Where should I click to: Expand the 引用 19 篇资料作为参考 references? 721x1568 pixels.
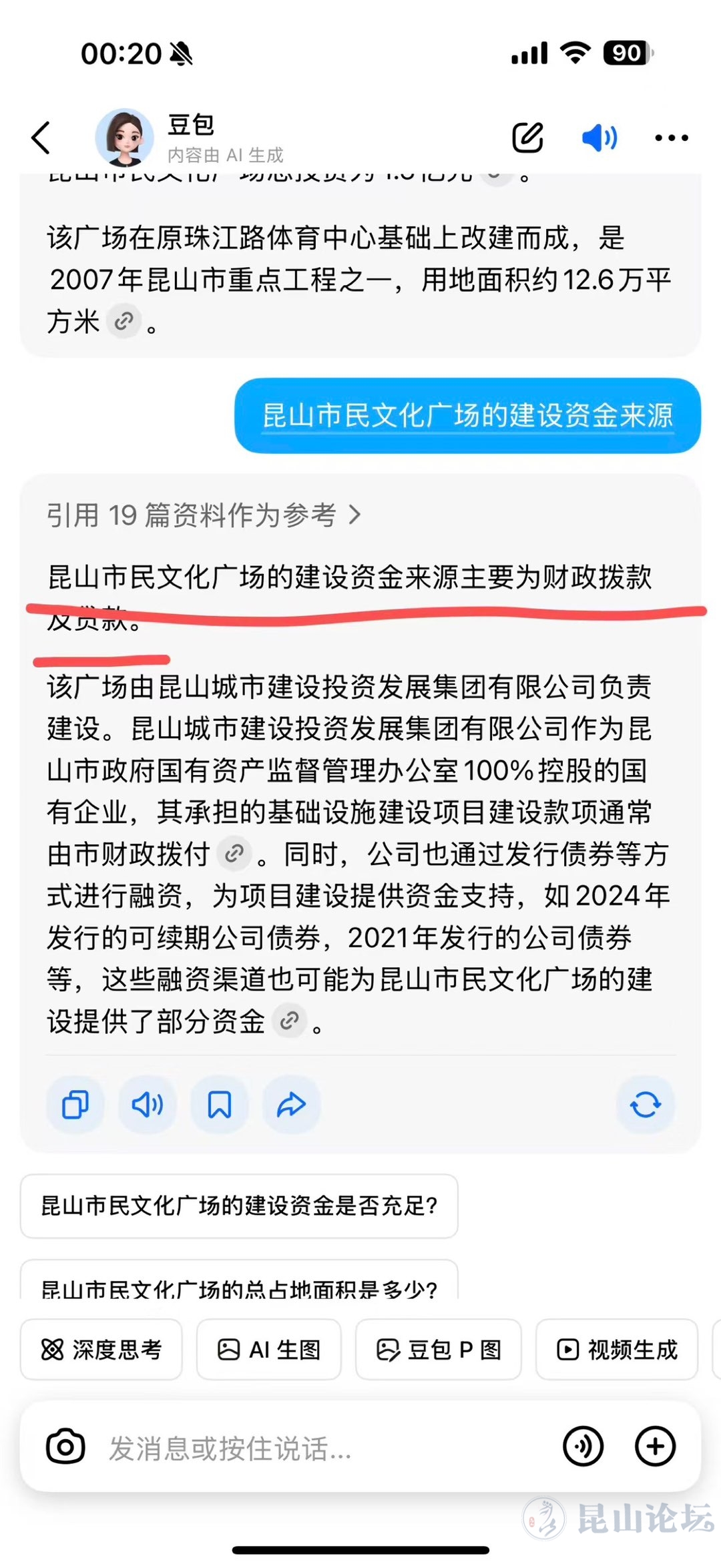pos(204,515)
